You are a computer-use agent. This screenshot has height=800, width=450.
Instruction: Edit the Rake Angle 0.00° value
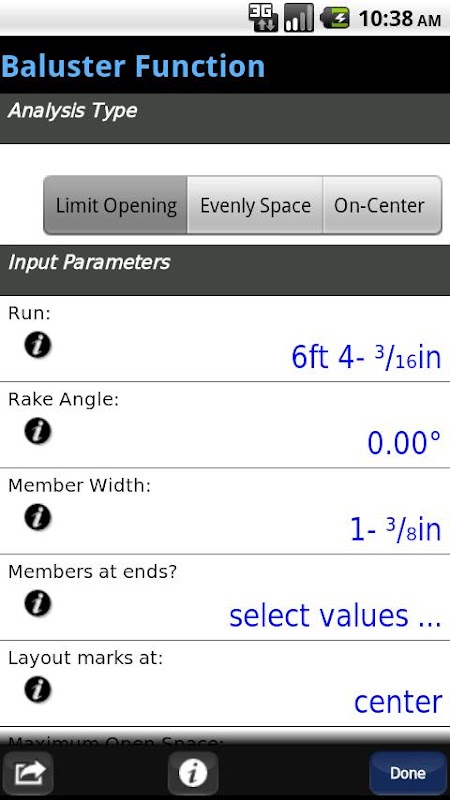pyautogui.click(x=404, y=443)
